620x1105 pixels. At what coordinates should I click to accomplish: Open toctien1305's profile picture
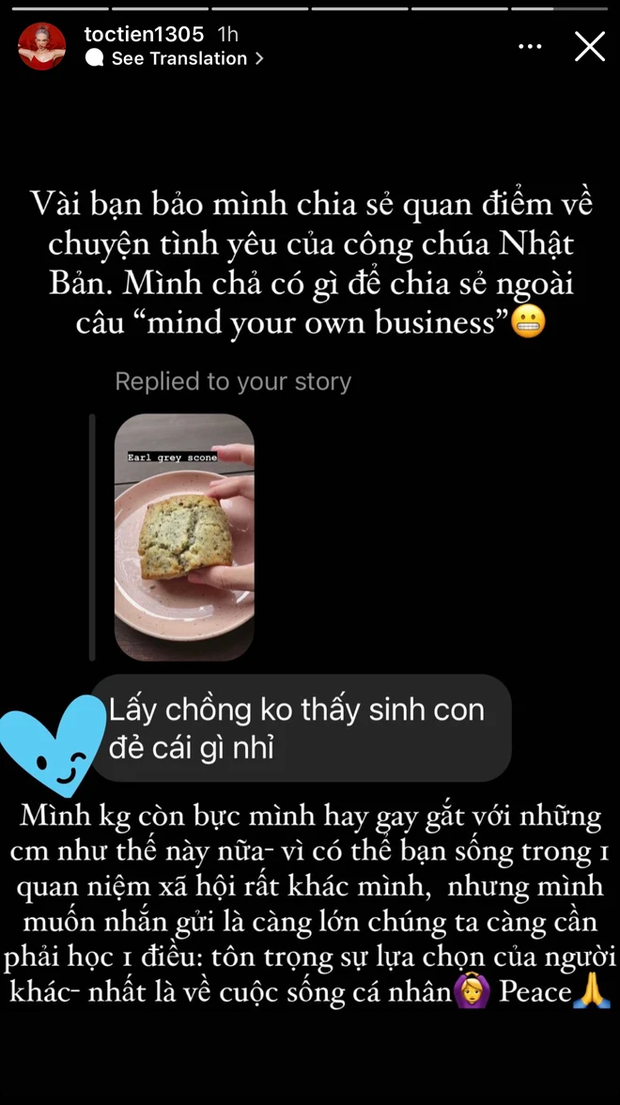[x=43, y=47]
